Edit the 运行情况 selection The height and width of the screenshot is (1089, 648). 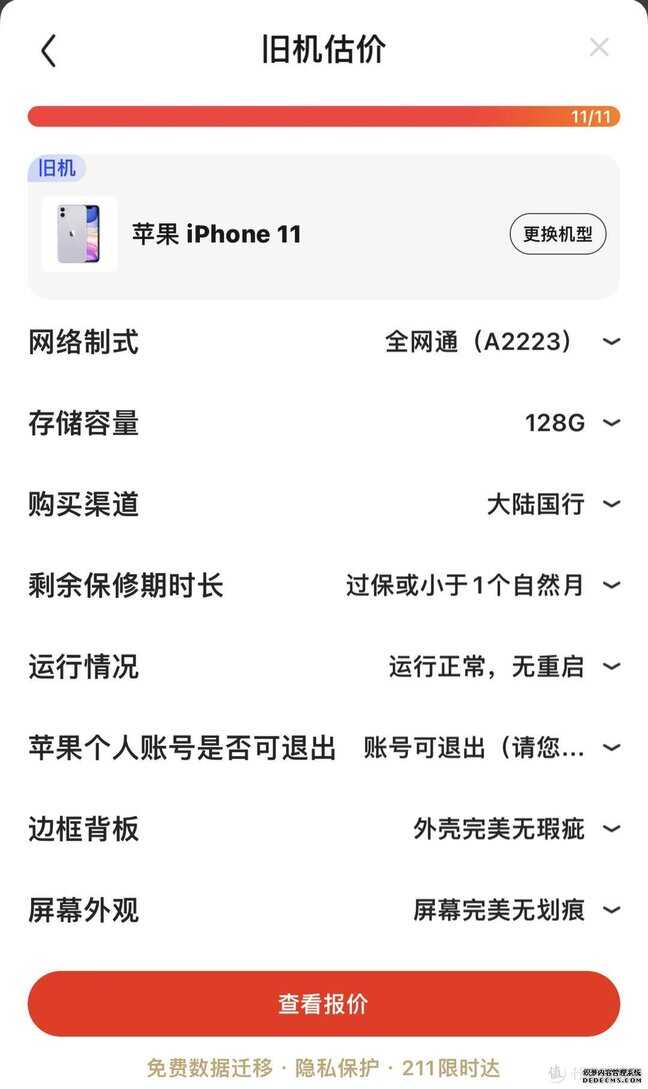(324, 667)
